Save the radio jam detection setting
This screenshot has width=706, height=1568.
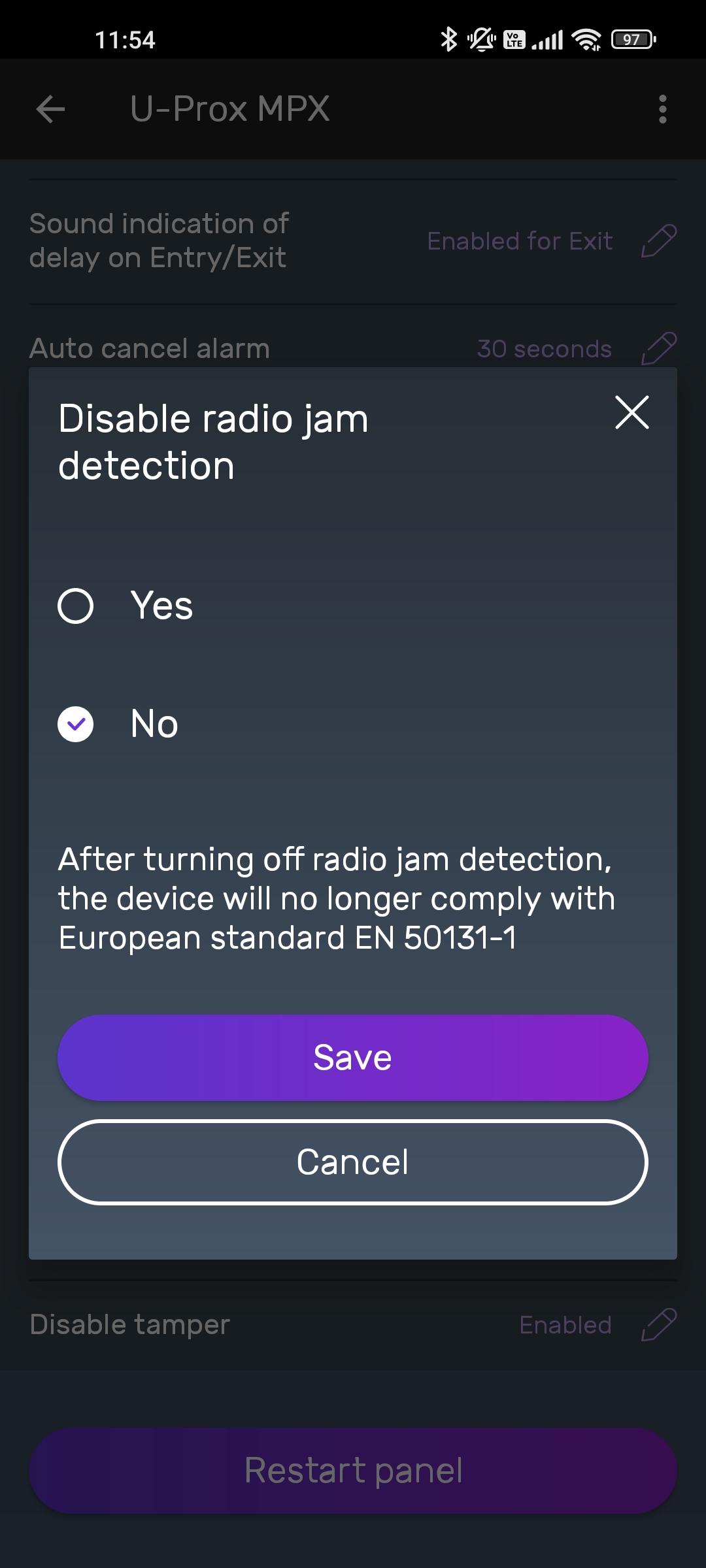tap(353, 1058)
